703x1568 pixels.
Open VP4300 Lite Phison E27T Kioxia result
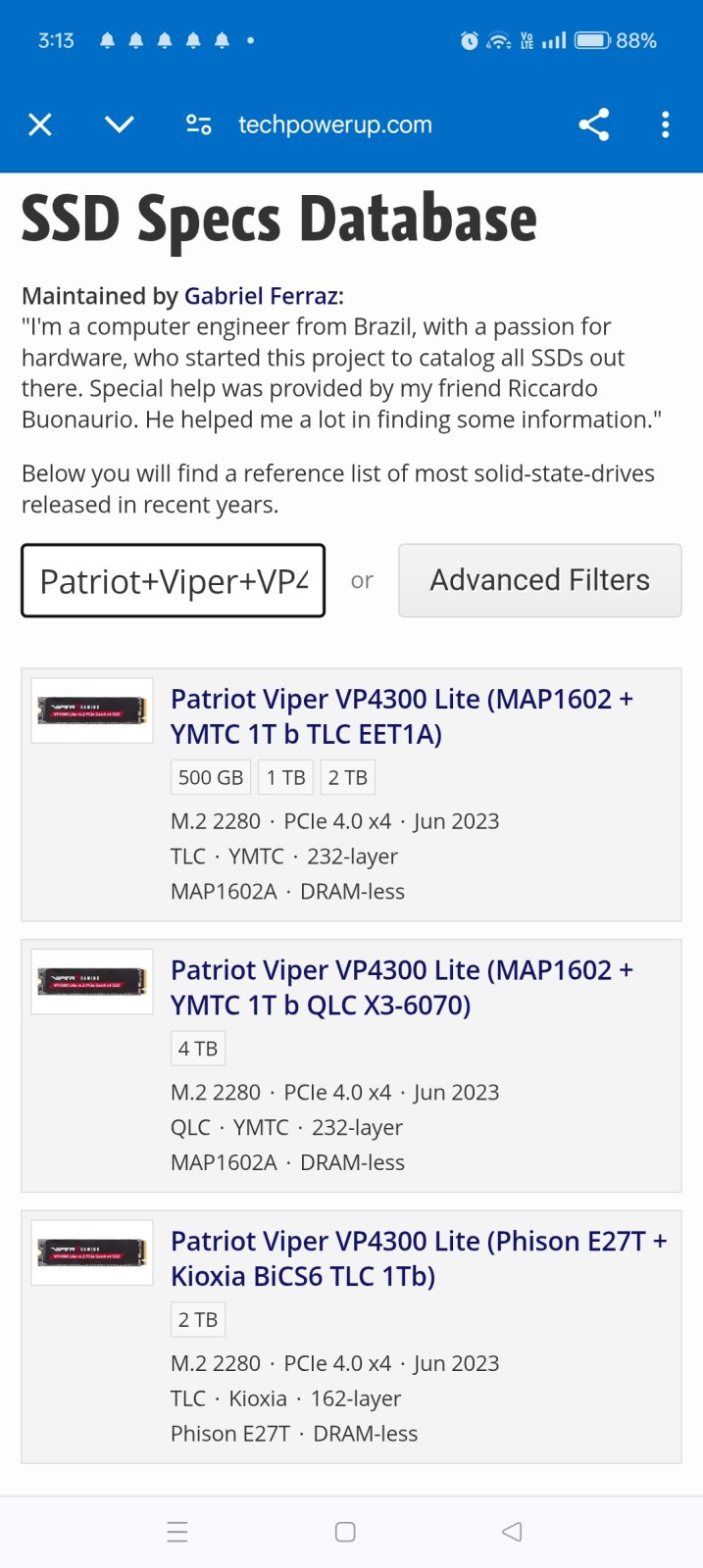[x=419, y=1258]
